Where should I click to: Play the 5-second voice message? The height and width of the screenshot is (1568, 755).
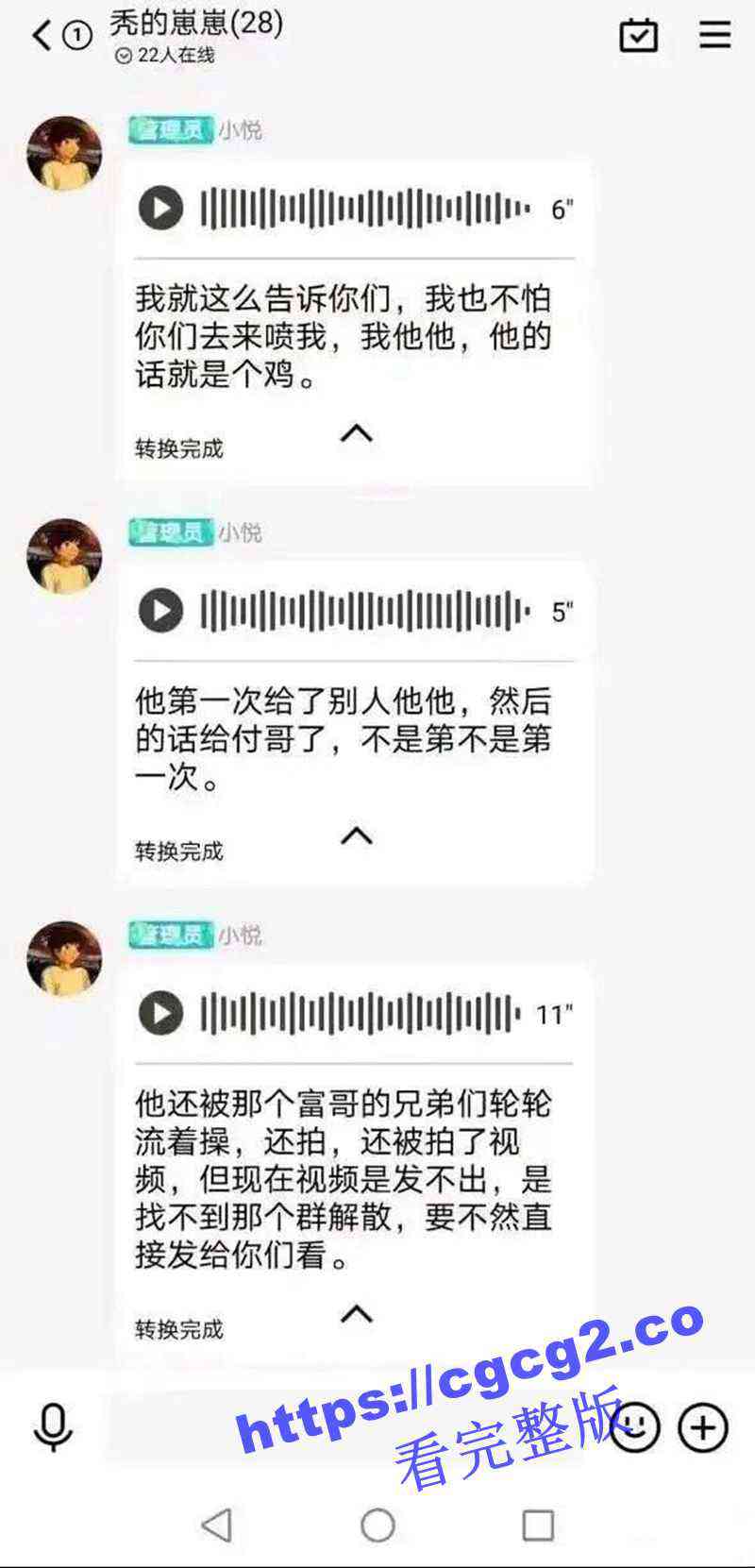[x=160, y=611]
